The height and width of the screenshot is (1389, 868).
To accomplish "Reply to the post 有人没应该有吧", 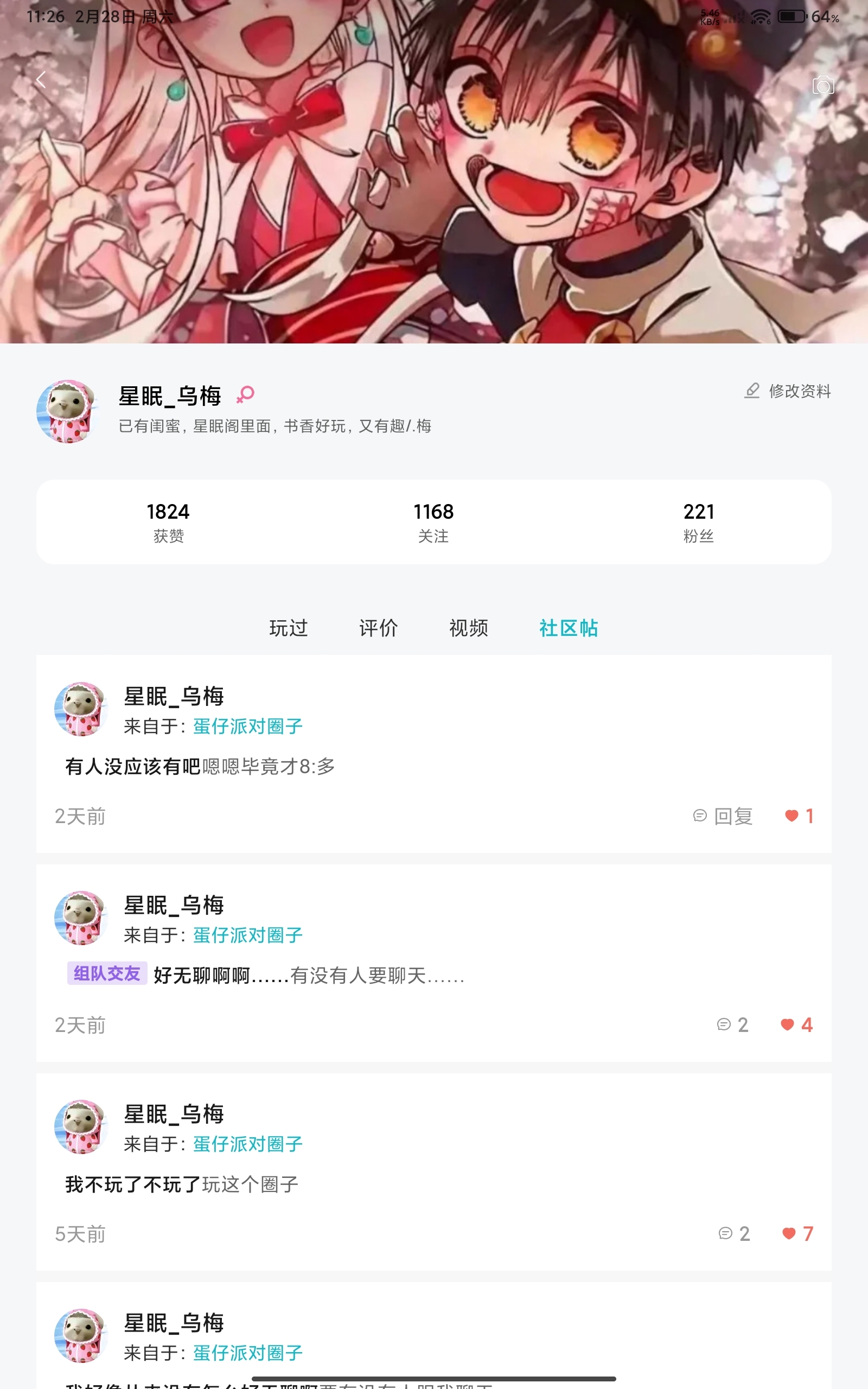I will point(723,815).
